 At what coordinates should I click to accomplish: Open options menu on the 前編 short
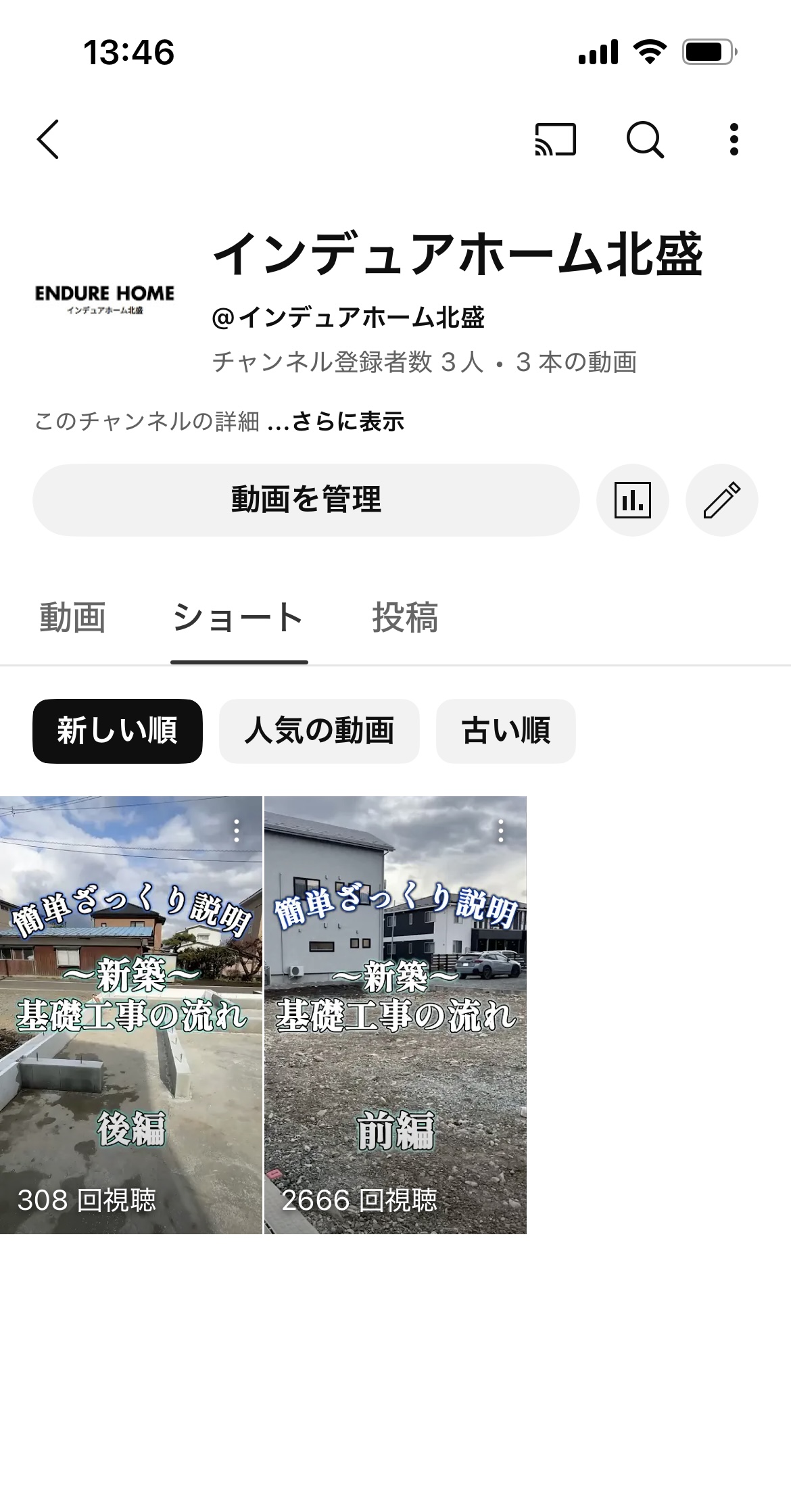(x=501, y=831)
